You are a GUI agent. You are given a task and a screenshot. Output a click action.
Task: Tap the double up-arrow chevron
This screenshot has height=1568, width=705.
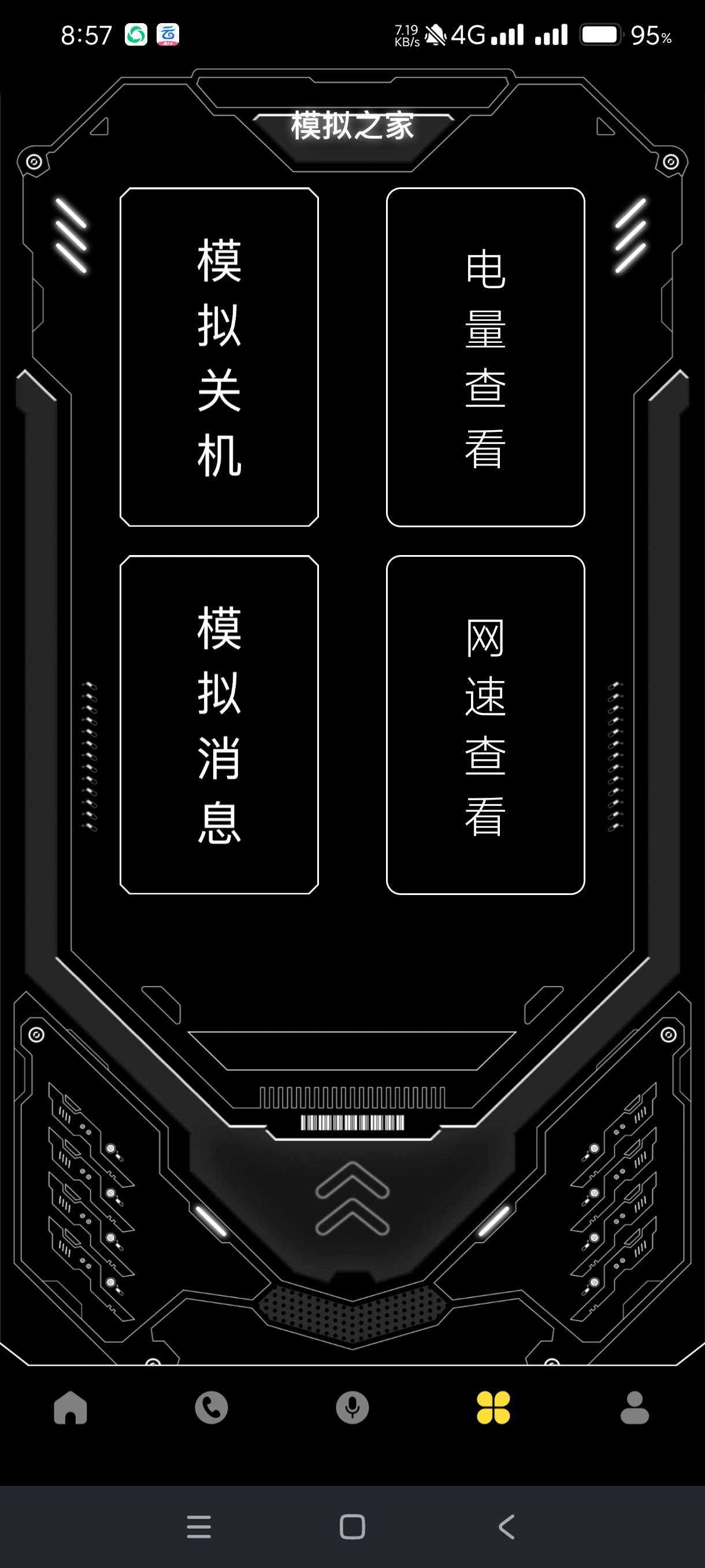[x=352, y=1198]
